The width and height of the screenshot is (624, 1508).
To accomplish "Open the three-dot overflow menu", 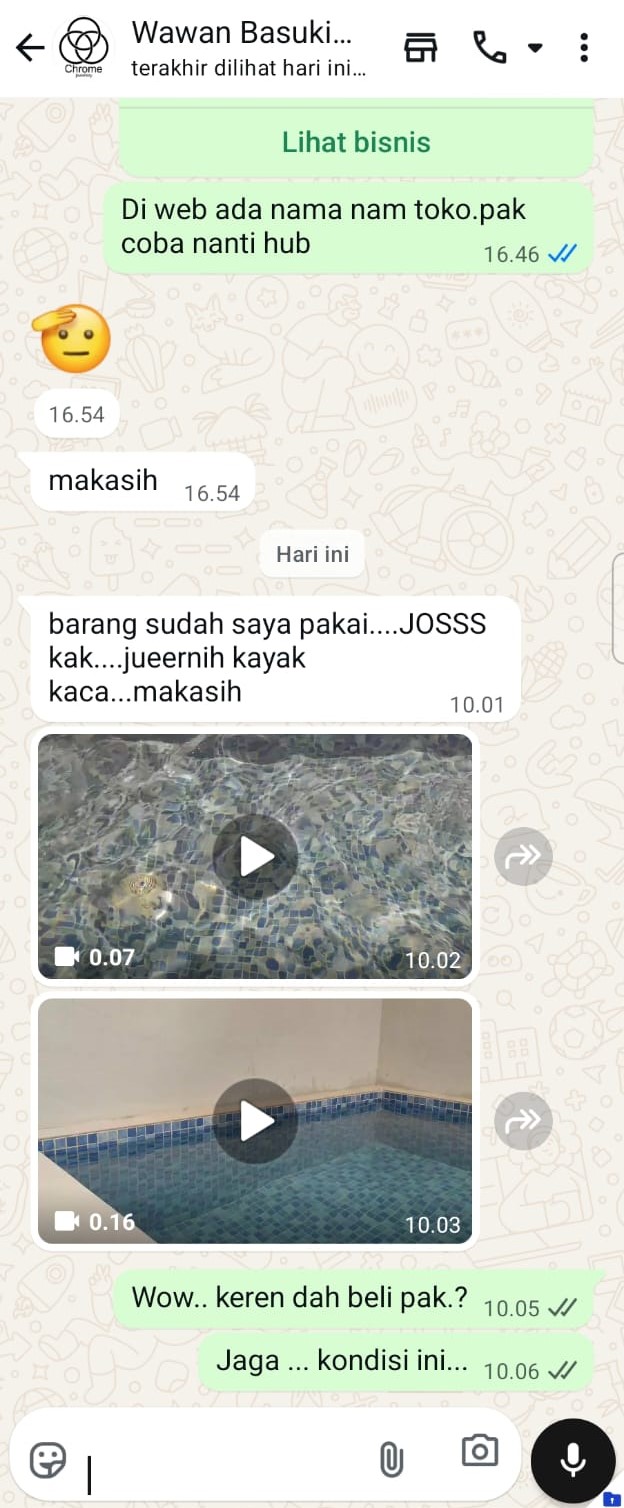I will pos(584,47).
